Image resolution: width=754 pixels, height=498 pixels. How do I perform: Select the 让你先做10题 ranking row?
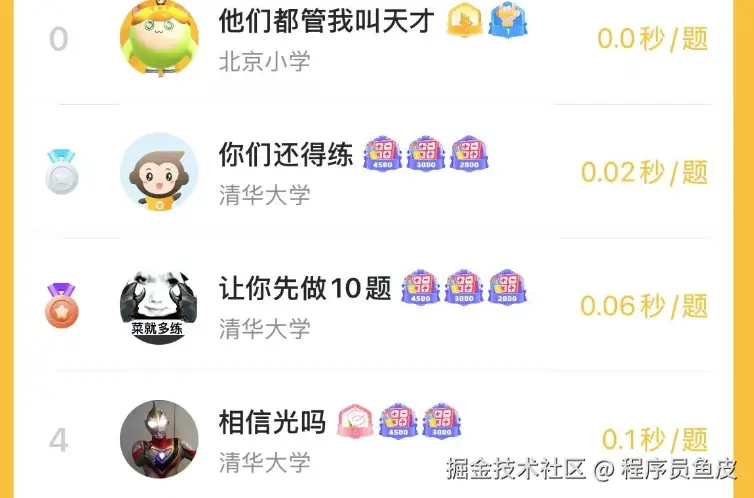coord(305,289)
